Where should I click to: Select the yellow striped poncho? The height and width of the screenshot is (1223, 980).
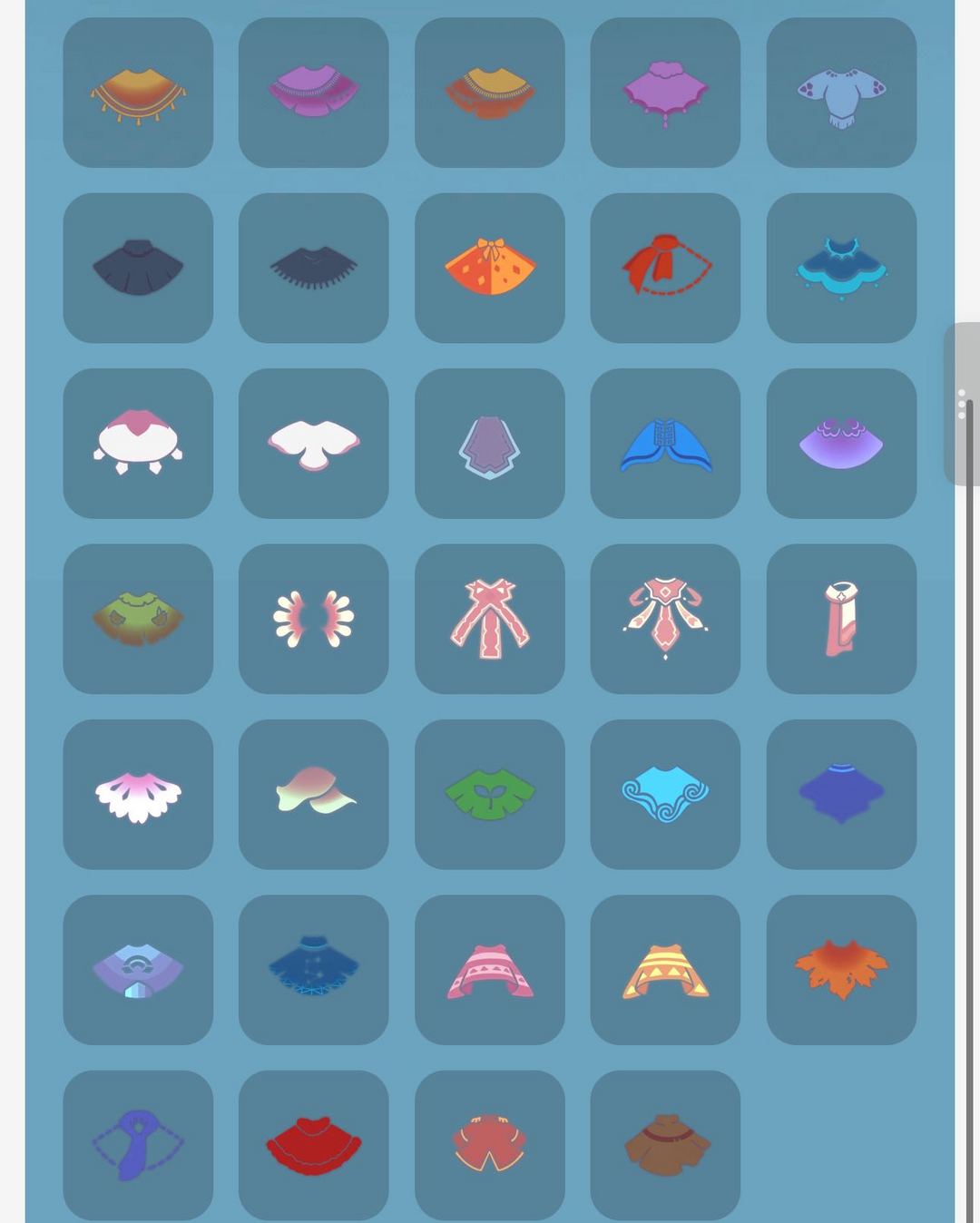click(x=665, y=970)
